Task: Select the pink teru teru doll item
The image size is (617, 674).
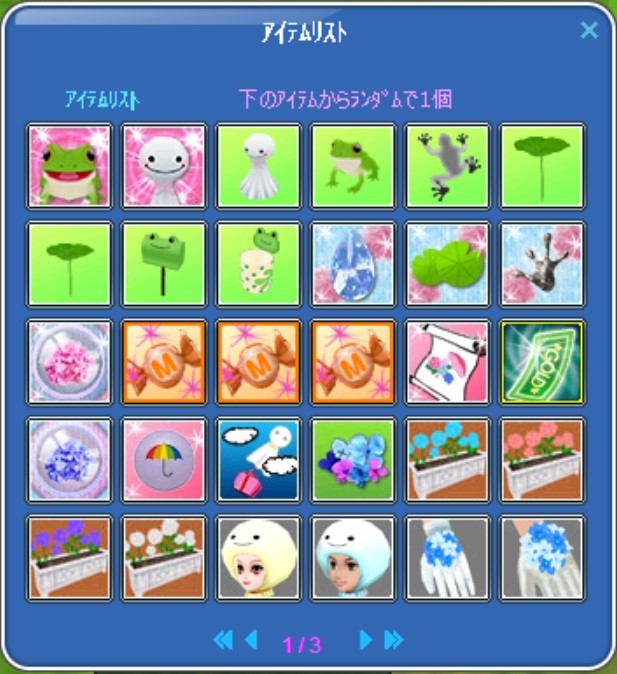Action: pyautogui.click(x=164, y=166)
